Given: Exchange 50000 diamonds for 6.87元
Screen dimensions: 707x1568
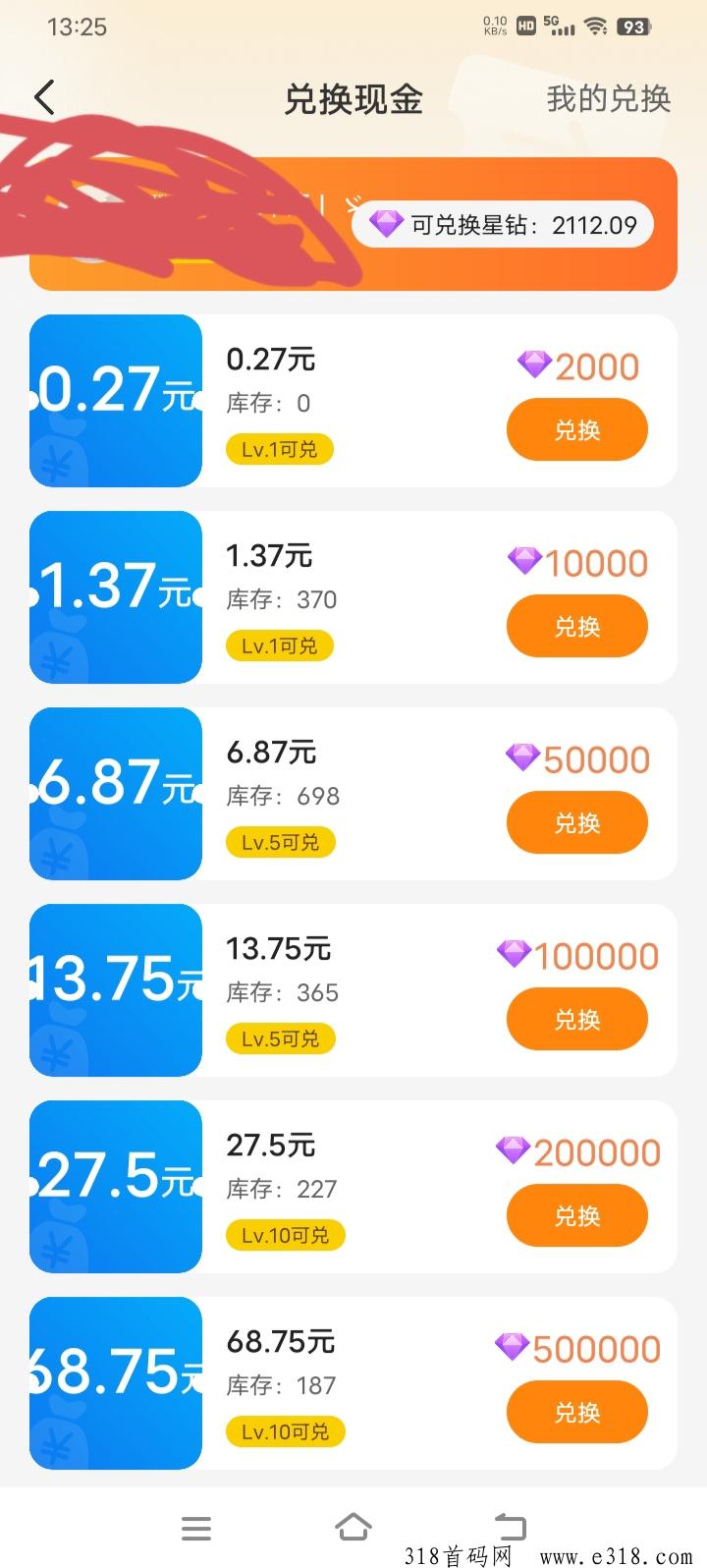Looking at the screenshot, I should pyautogui.click(x=576, y=823).
